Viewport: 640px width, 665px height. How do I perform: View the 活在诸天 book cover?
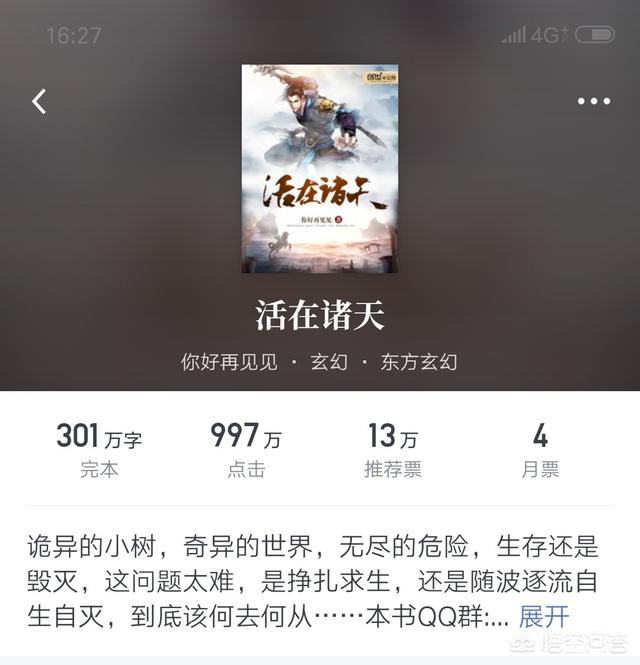coord(319,169)
